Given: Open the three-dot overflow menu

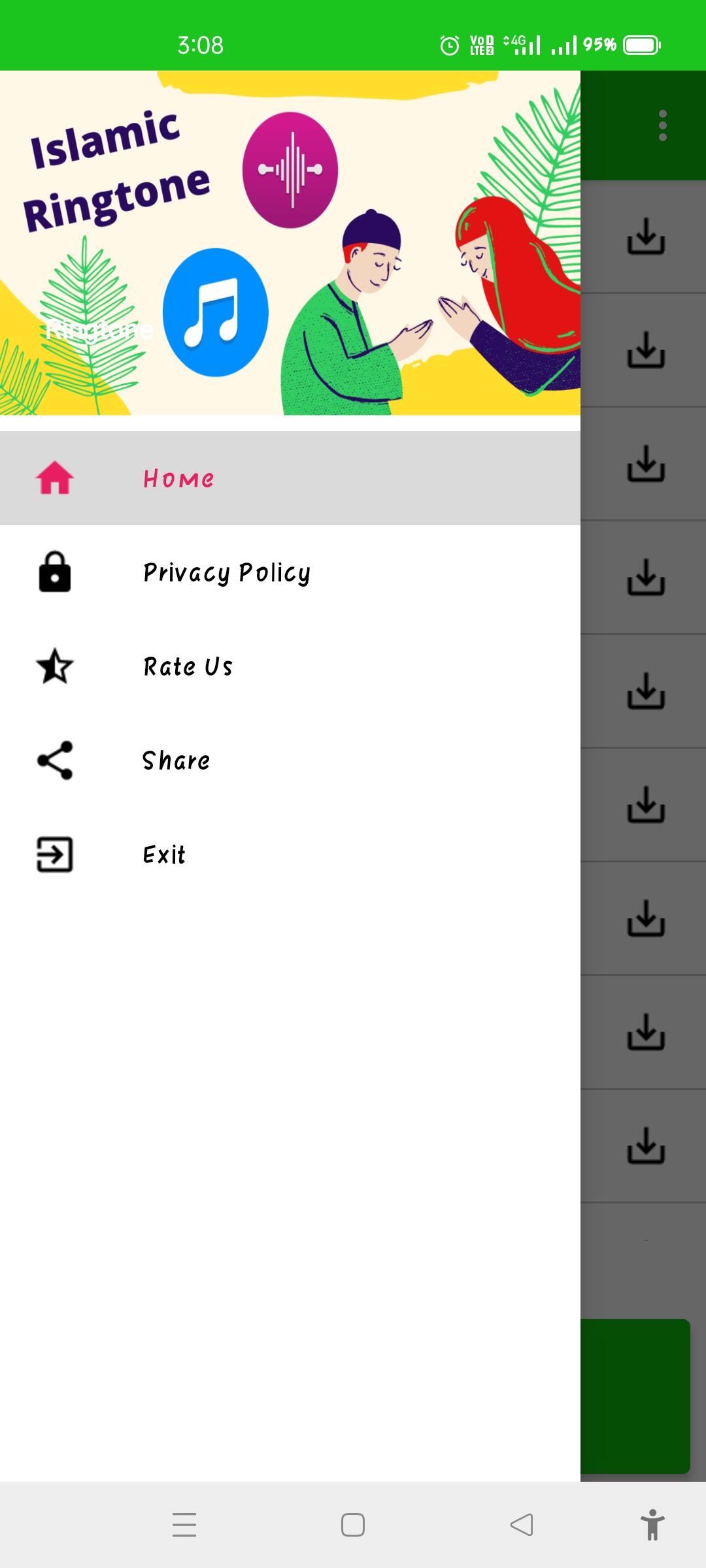Looking at the screenshot, I should click(662, 125).
